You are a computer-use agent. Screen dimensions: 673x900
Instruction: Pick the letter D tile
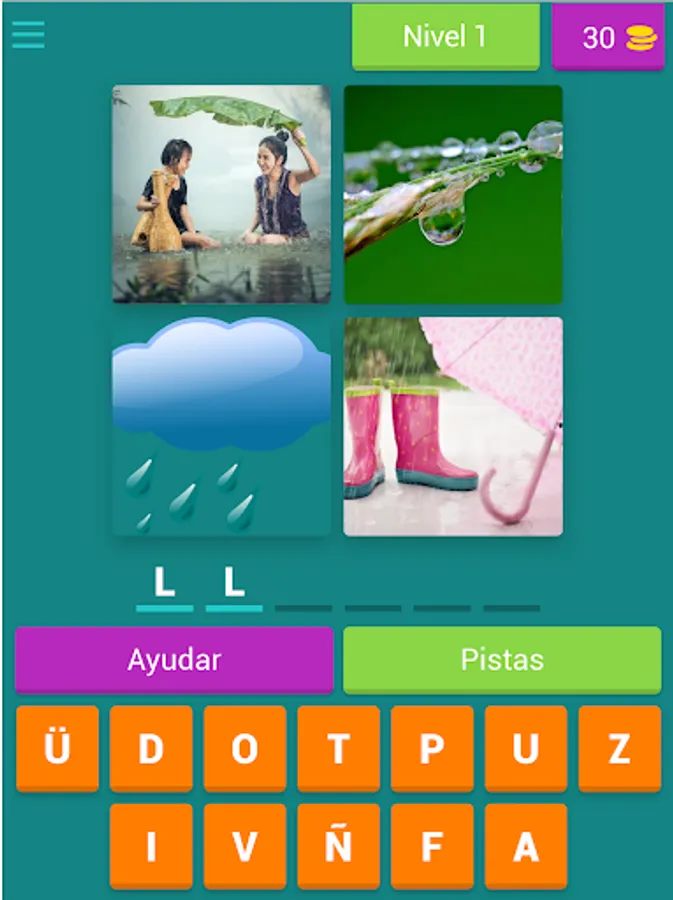[151, 748]
